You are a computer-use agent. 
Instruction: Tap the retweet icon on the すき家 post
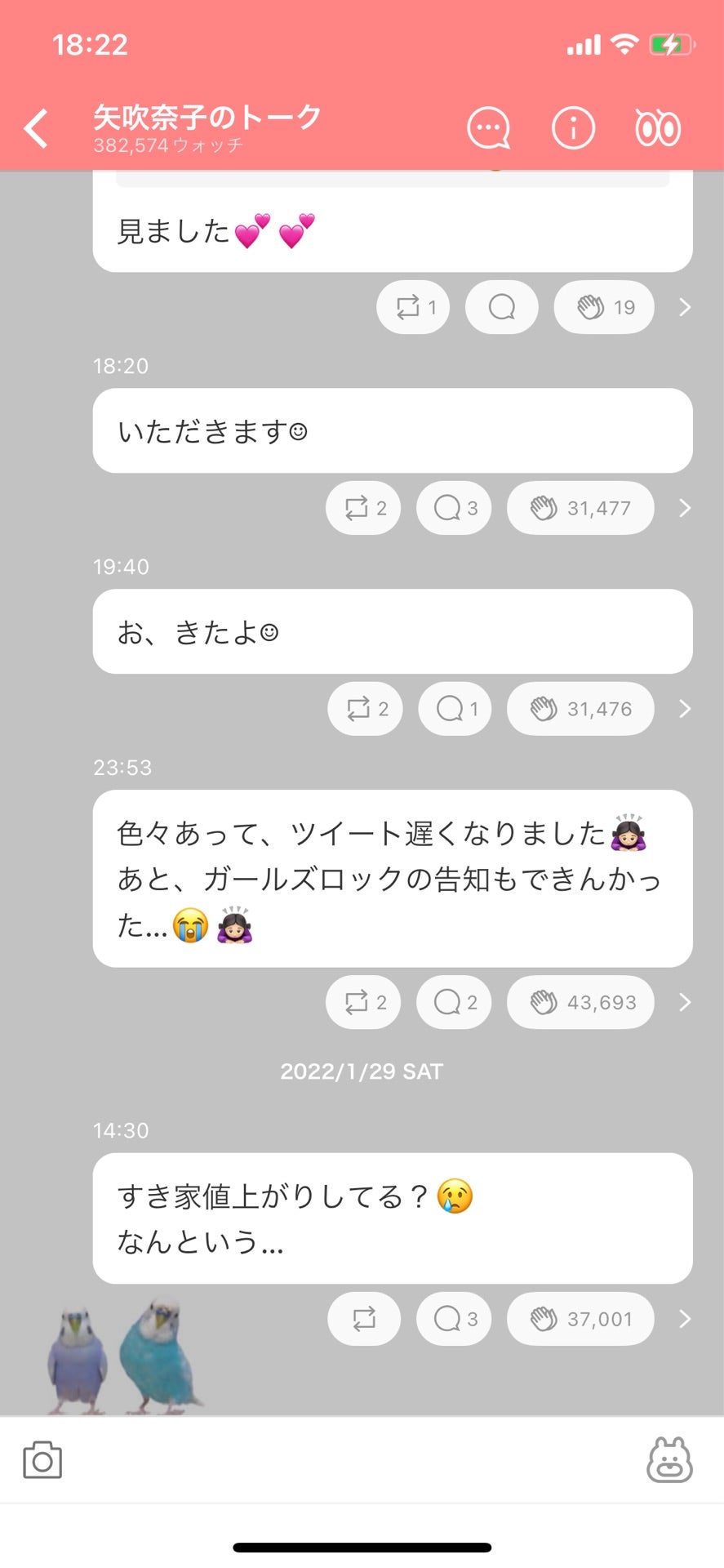click(x=363, y=1318)
